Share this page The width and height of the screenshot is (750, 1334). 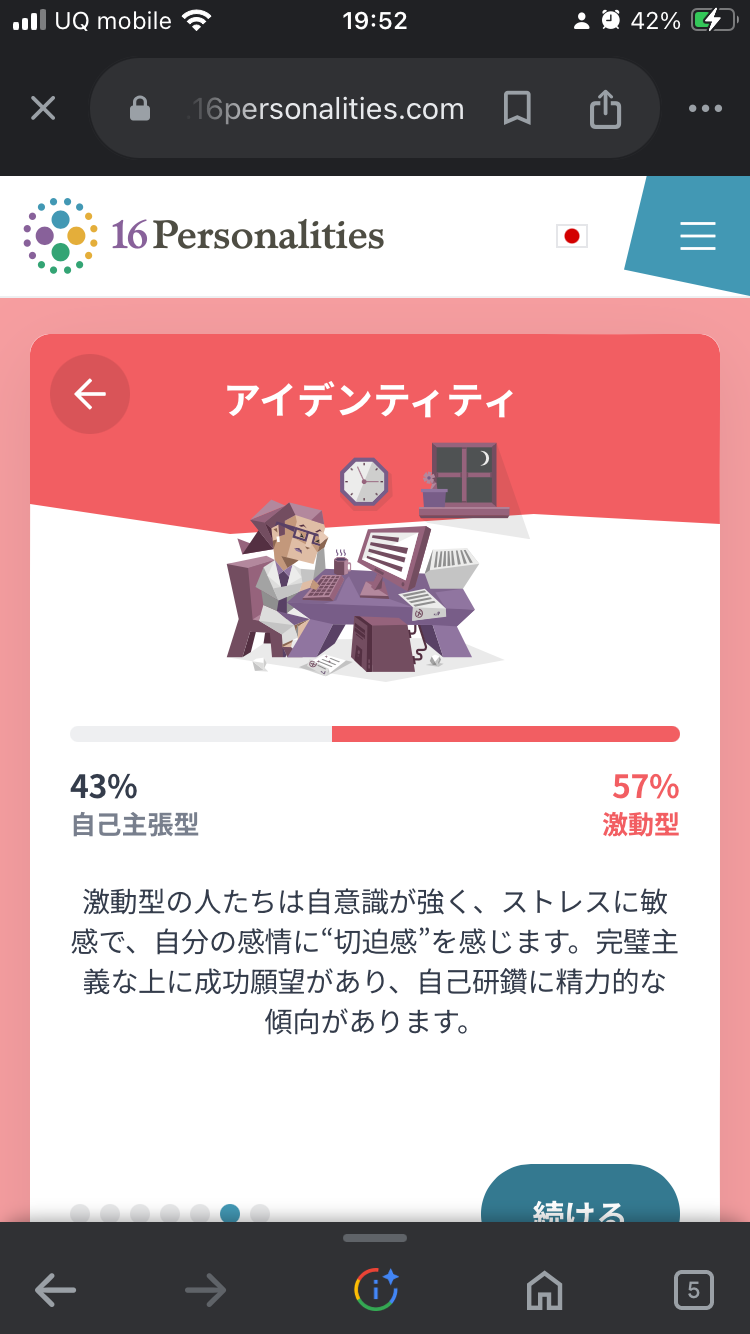tap(605, 109)
